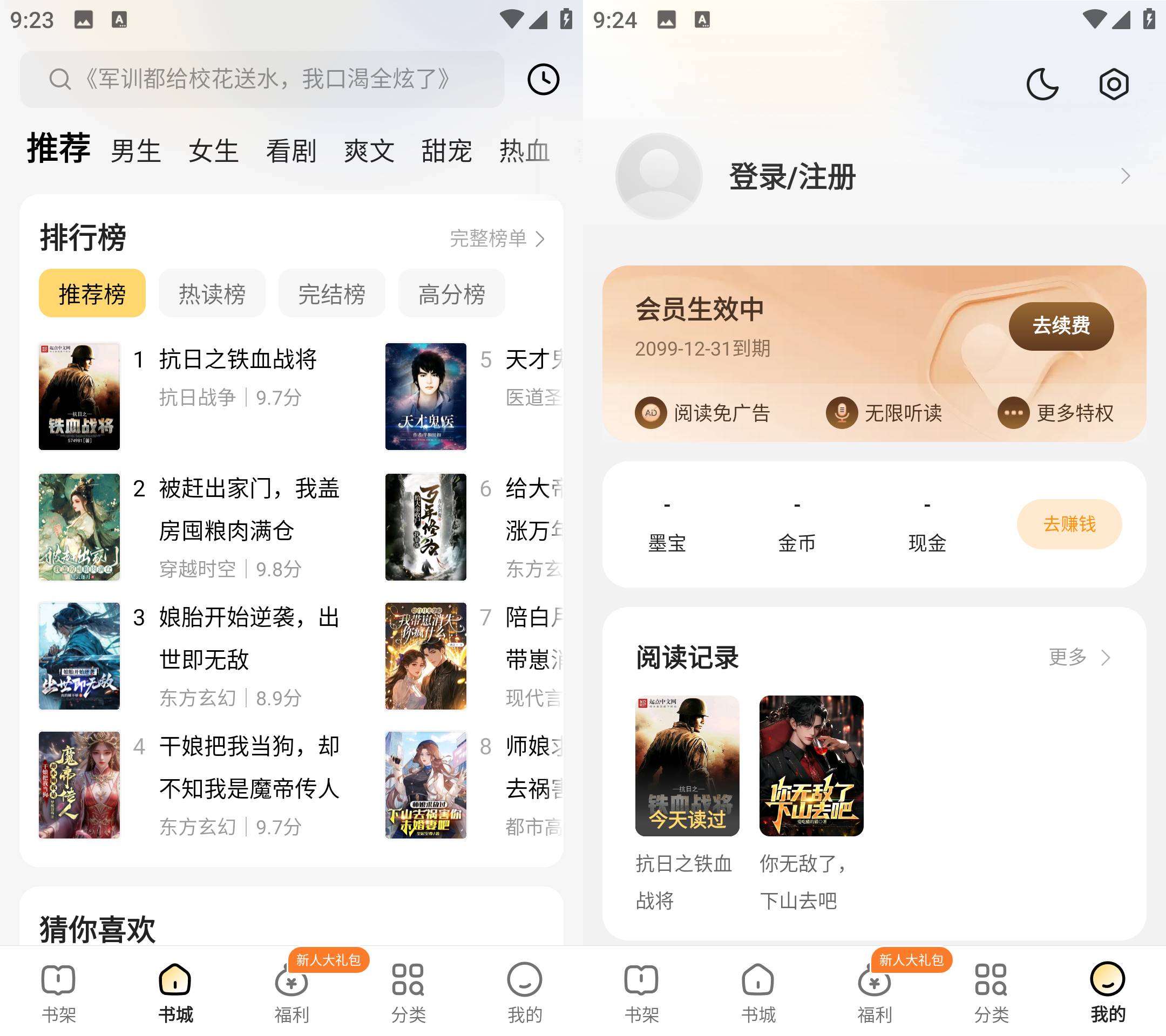This screenshot has width=1166, height=1036.
Task: Open the search box for novels
Action: pos(262,79)
